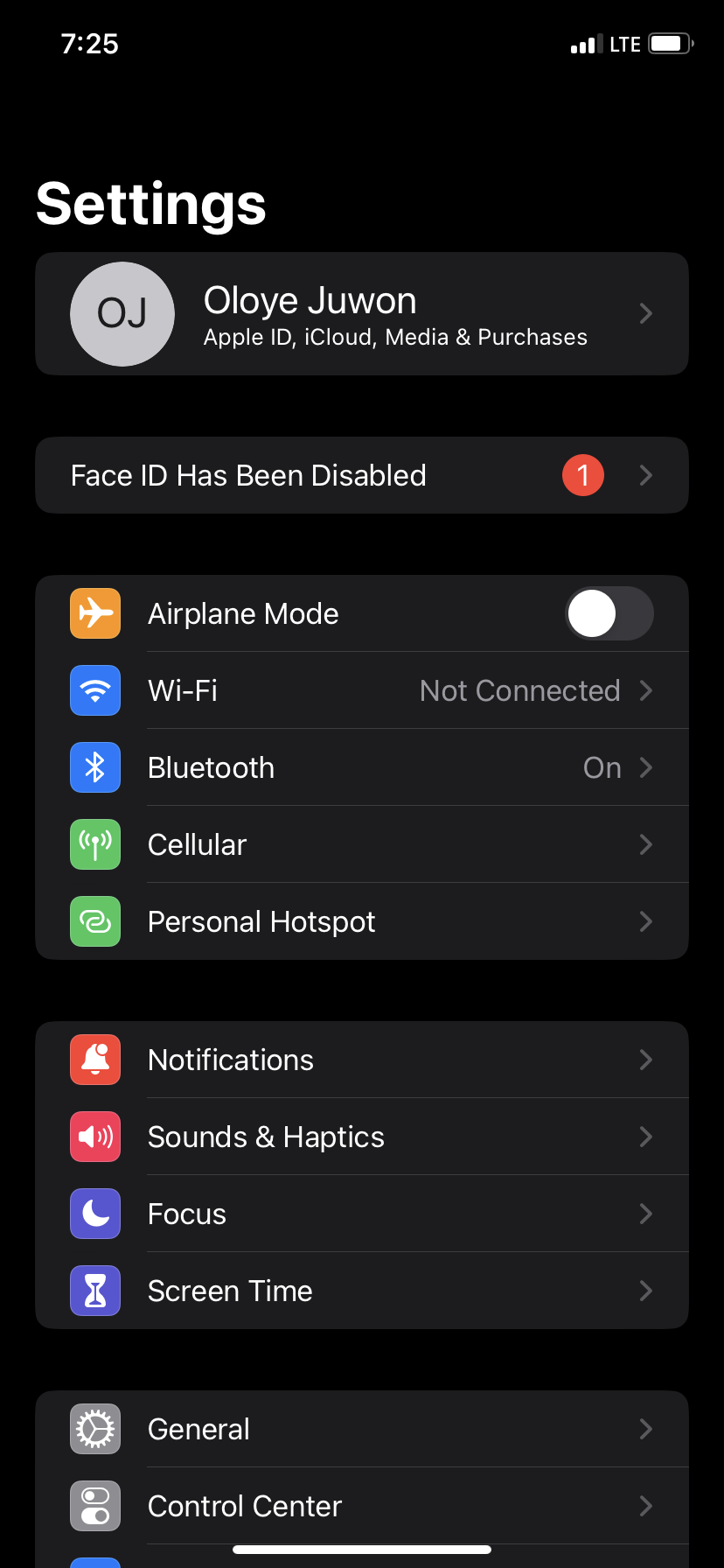Screen dimensions: 724x1568
Task: Open the Apple ID account section
Action: (362, 313)
